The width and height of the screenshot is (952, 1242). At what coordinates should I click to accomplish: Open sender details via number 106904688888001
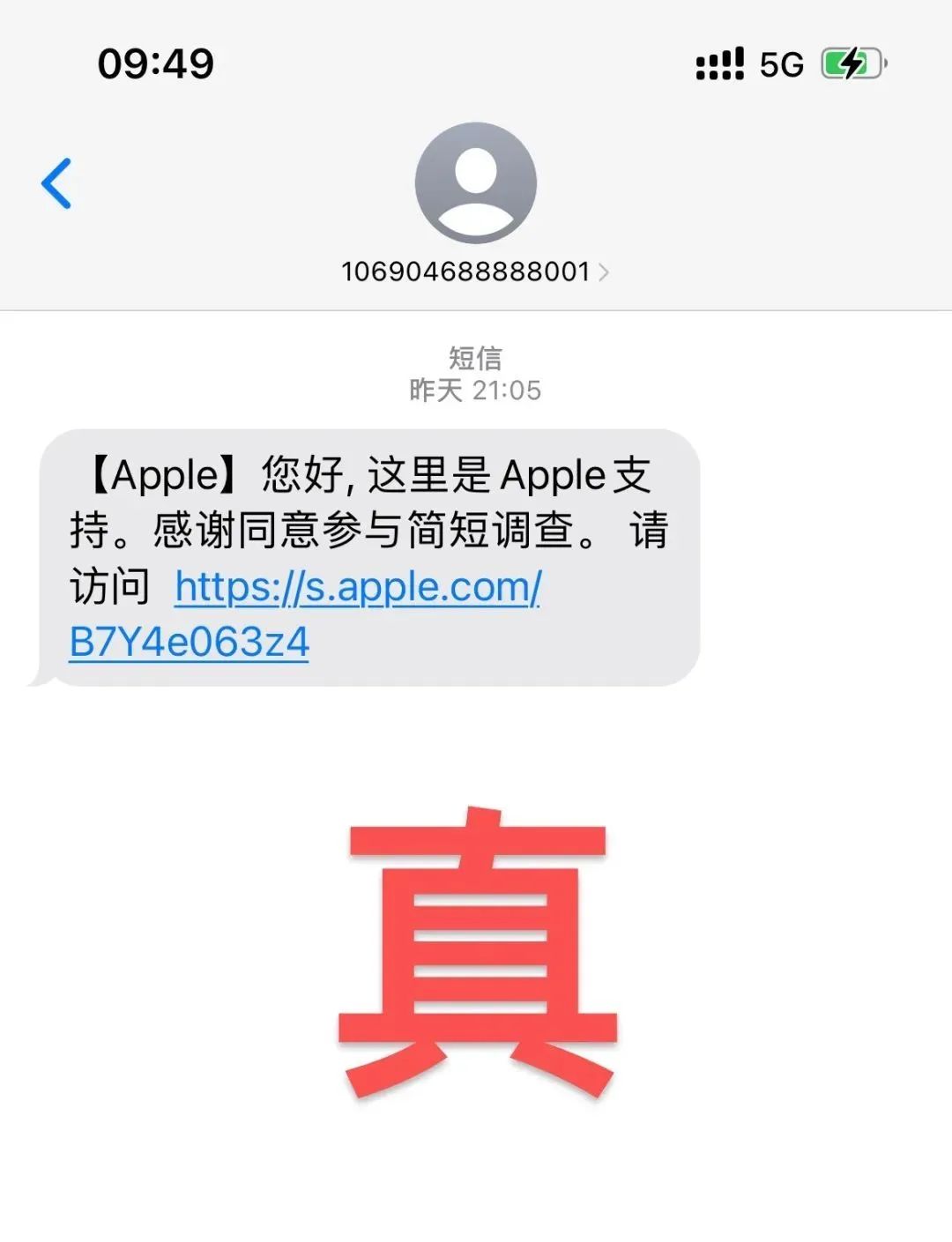click(467, 272)
